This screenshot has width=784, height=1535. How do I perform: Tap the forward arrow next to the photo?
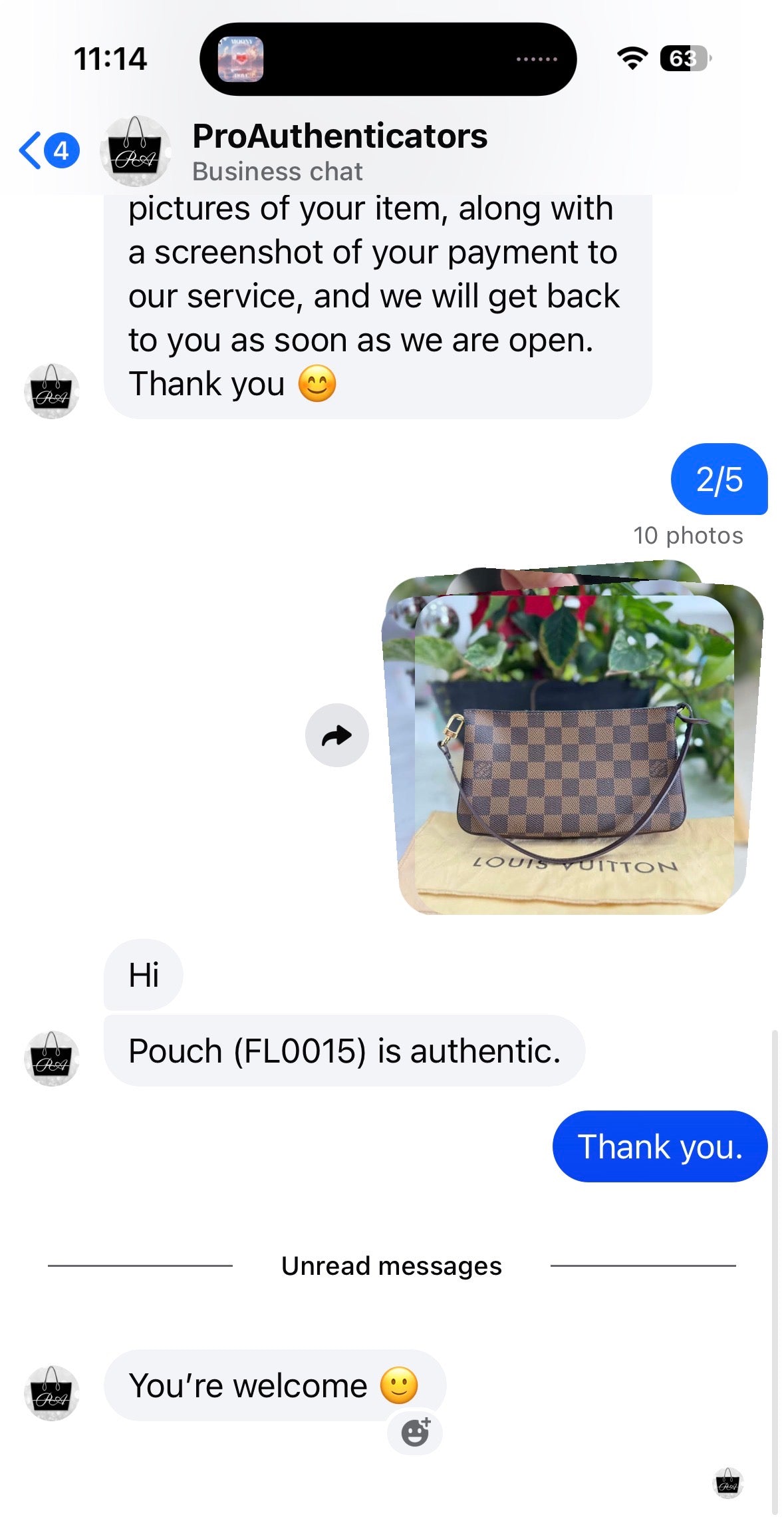(x=336, y=734)
